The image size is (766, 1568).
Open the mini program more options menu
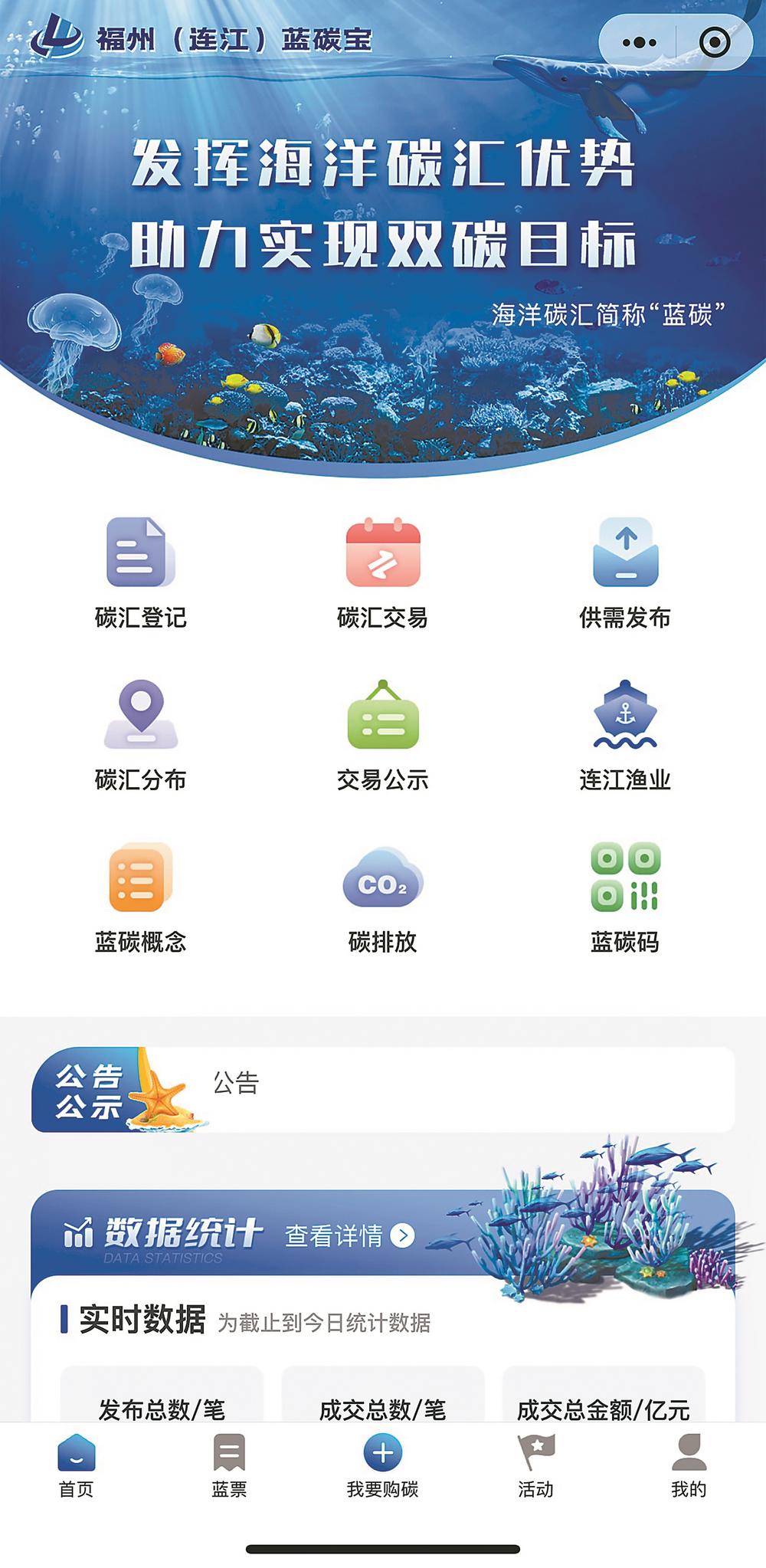click(639, 42)
